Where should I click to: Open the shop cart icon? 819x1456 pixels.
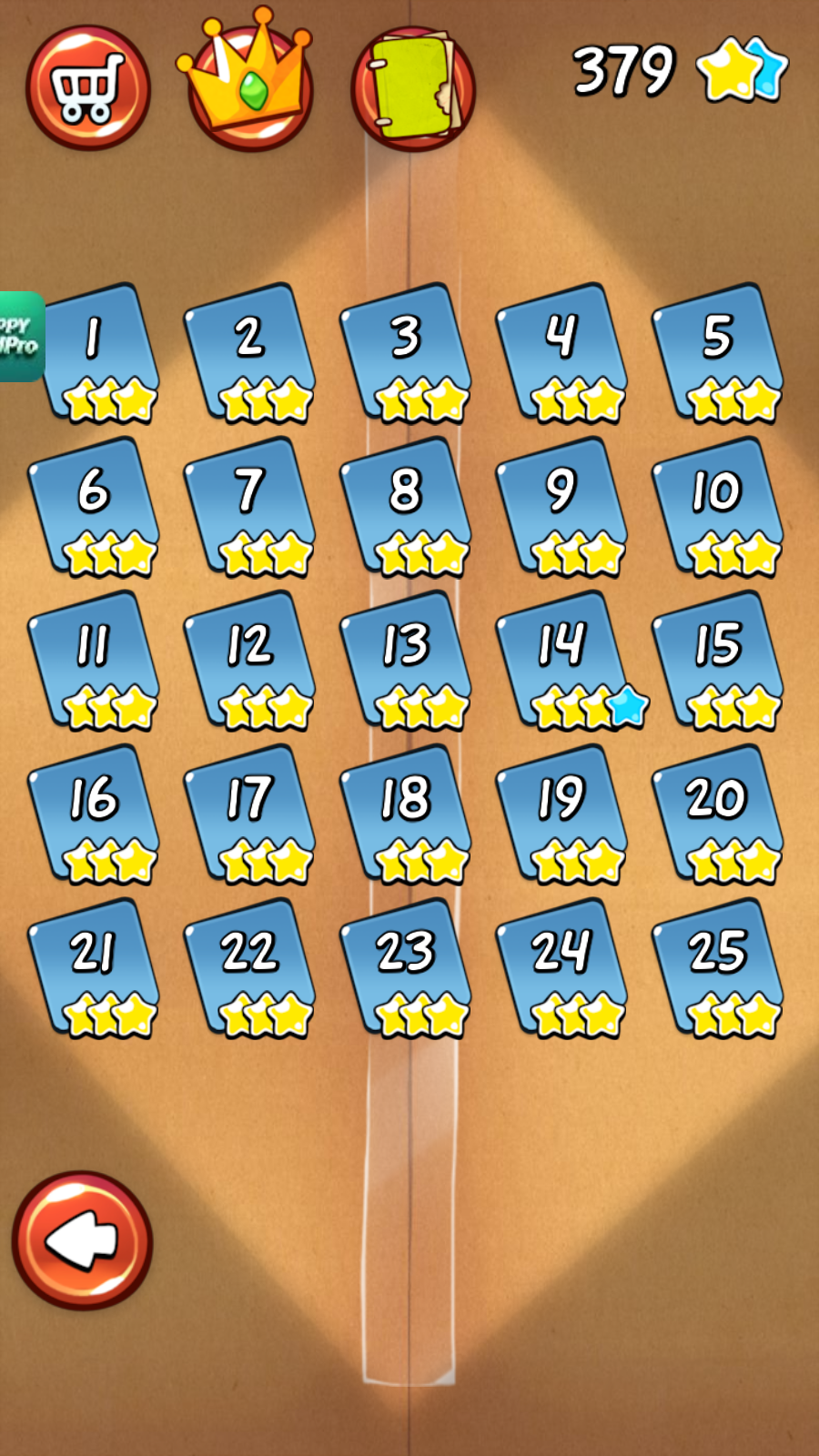pos(87,88)
